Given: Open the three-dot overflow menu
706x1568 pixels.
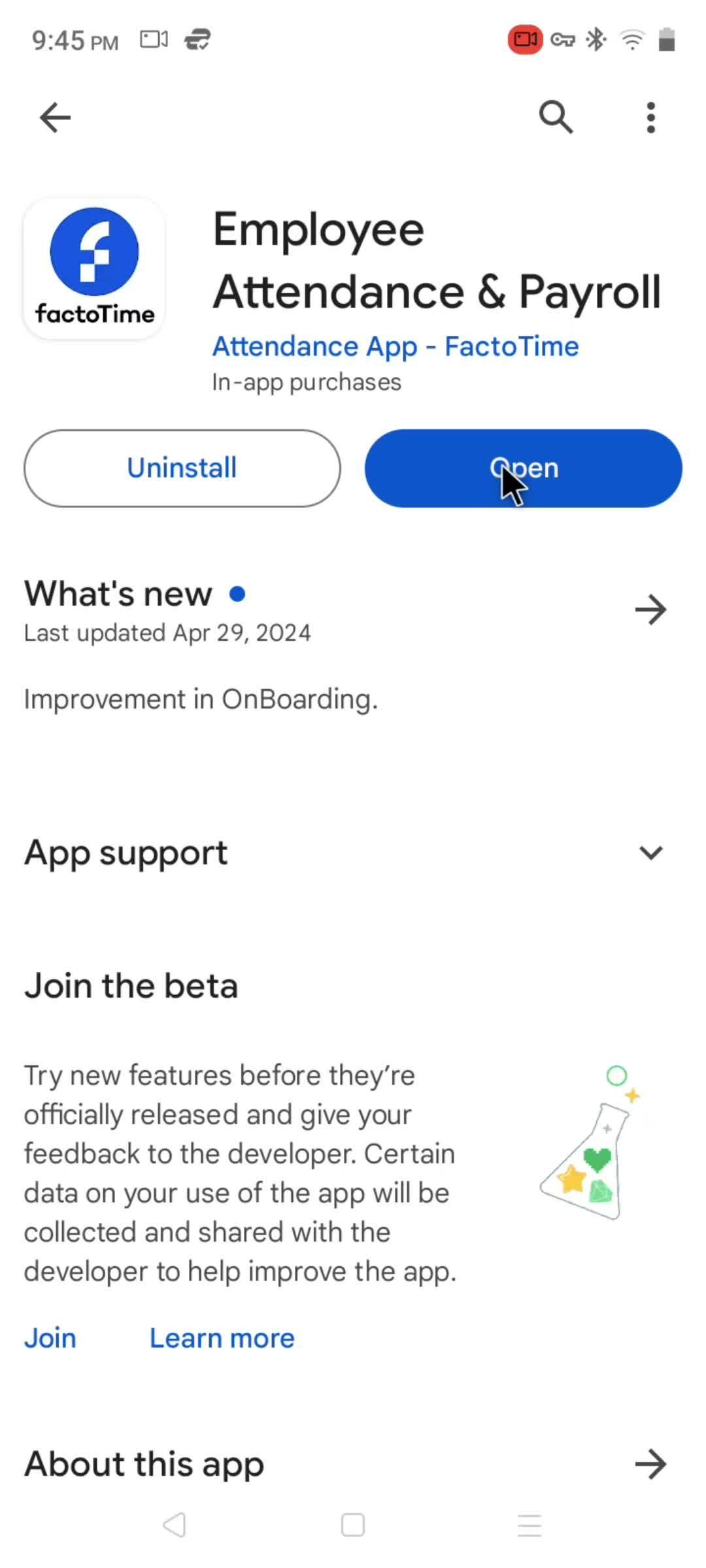Looking at the screenshot, I should coord(650,118).
